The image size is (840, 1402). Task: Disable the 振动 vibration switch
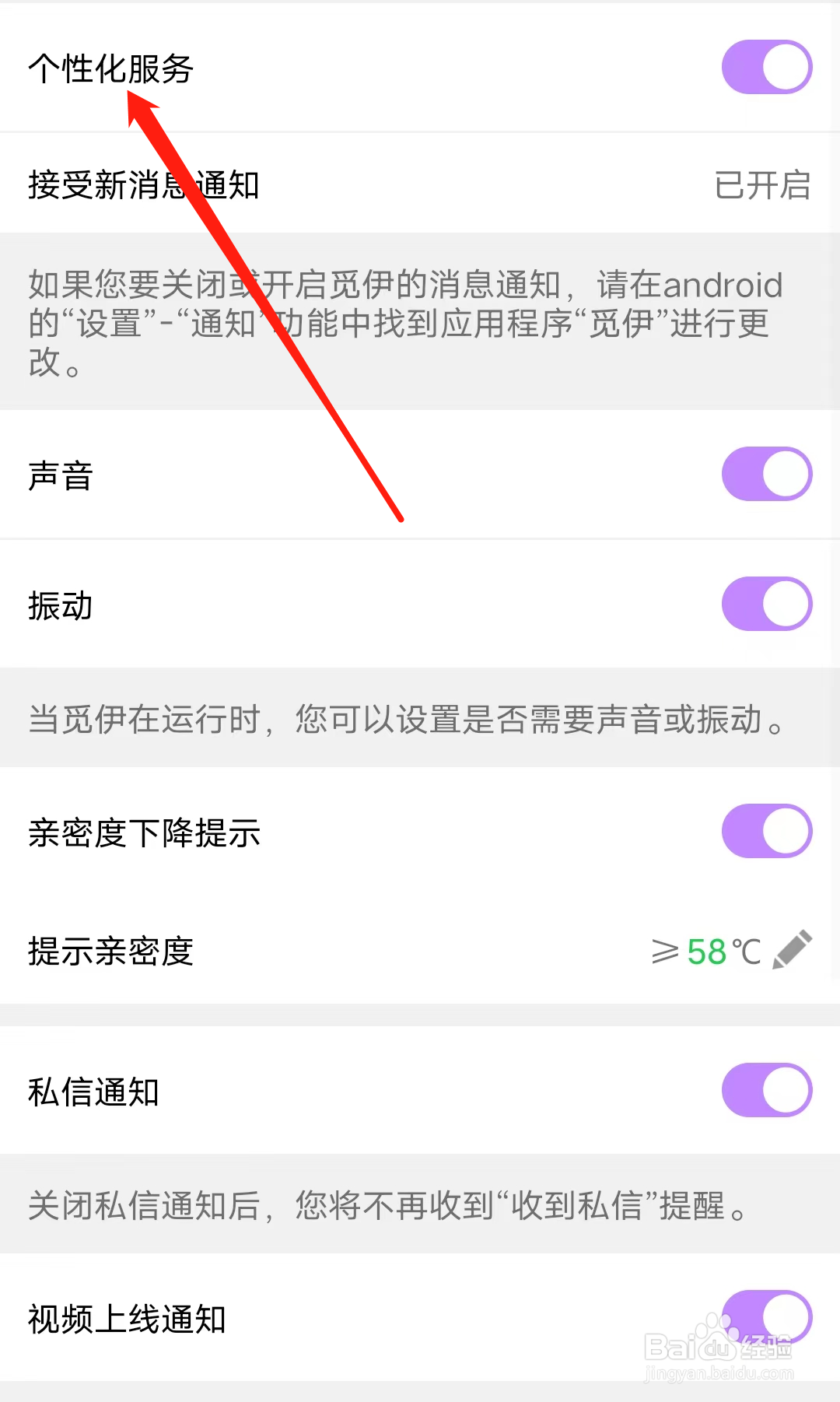pyautogui.click(x=766, y=603)
